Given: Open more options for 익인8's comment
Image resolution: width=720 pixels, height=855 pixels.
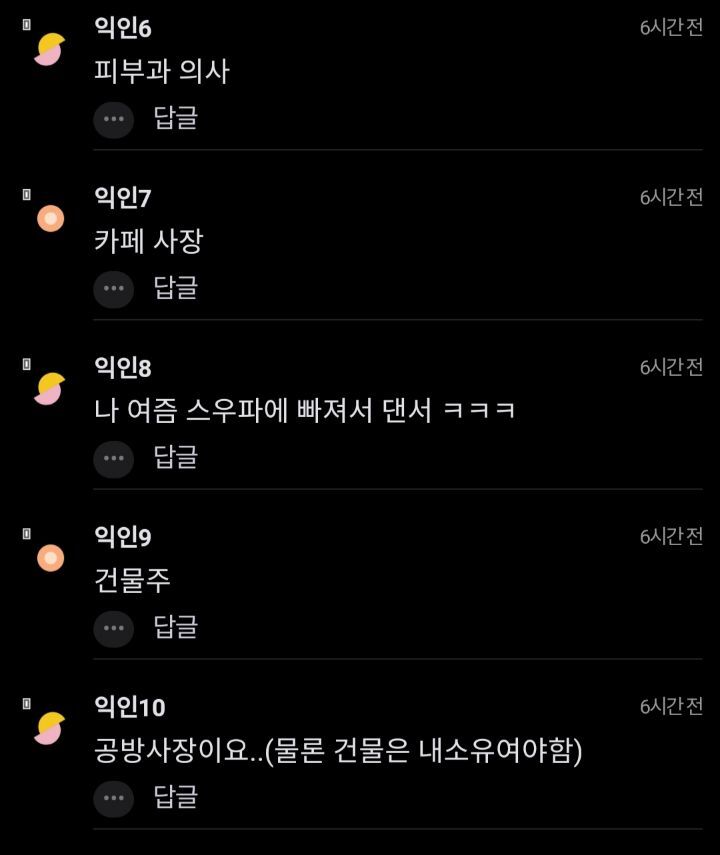Looking at the screenshot, I should (115, 459).
